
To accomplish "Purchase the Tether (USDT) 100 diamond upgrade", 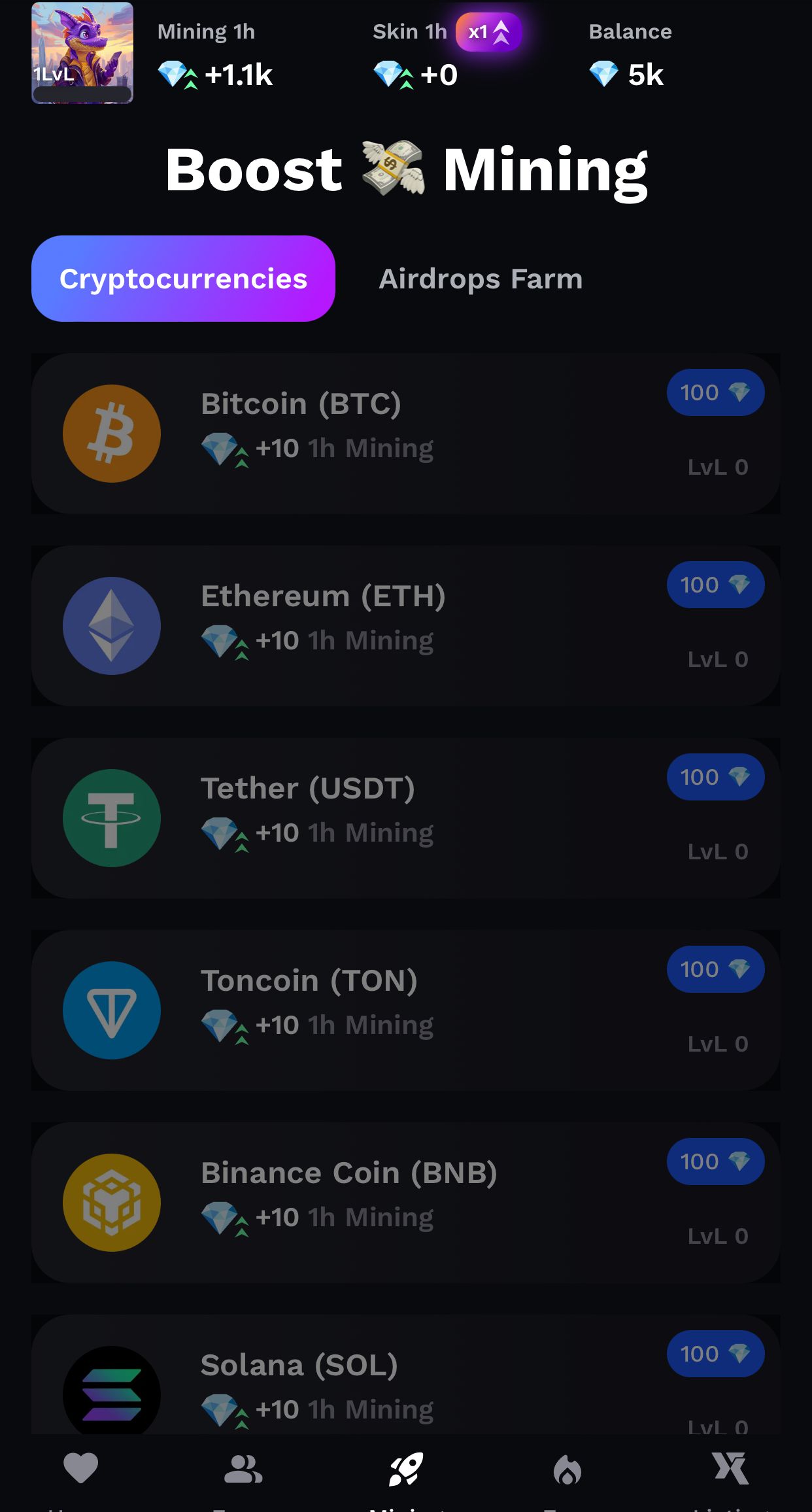I will pos(715,776).
